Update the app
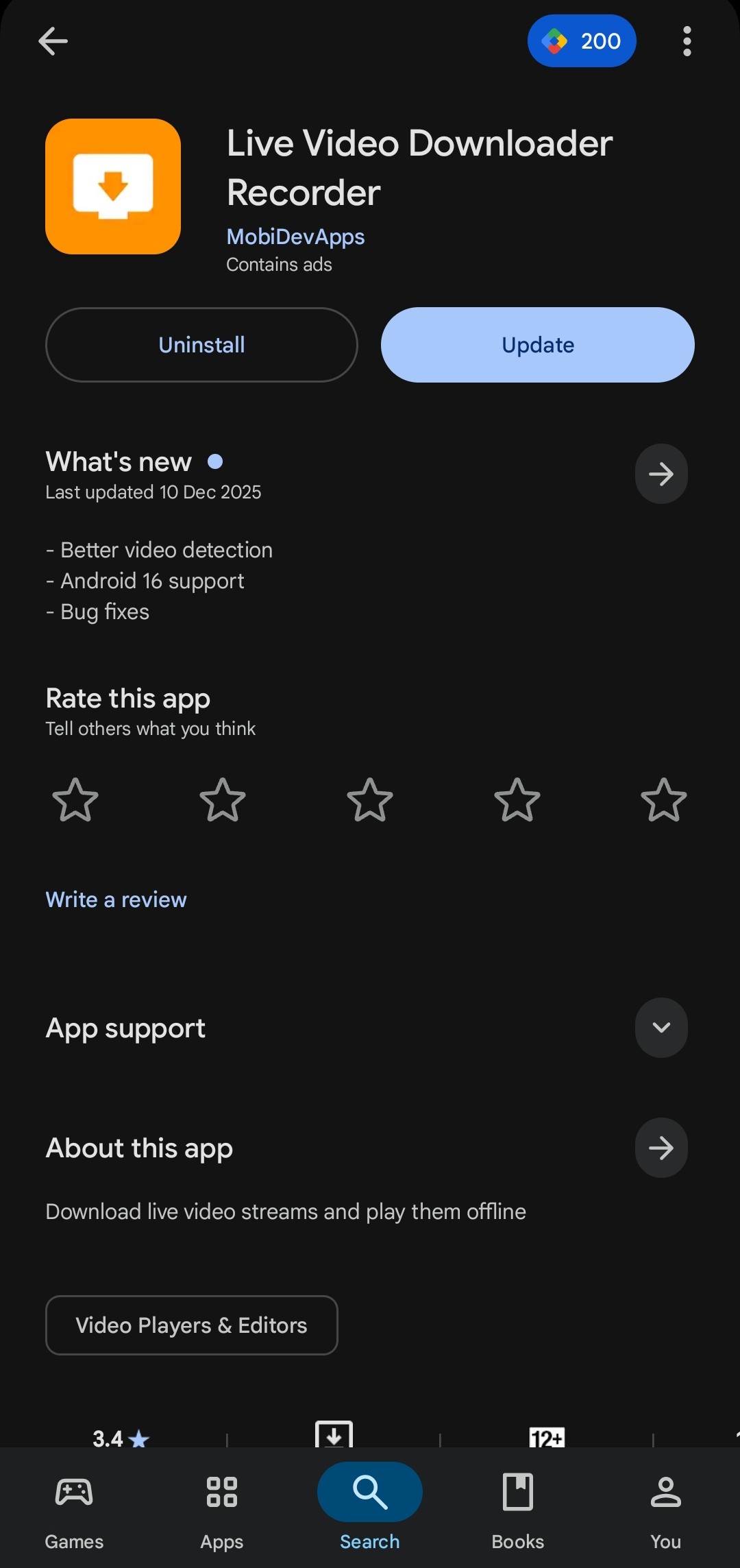740x1568 pixels. pyautogui.click(x=537, y=345)
